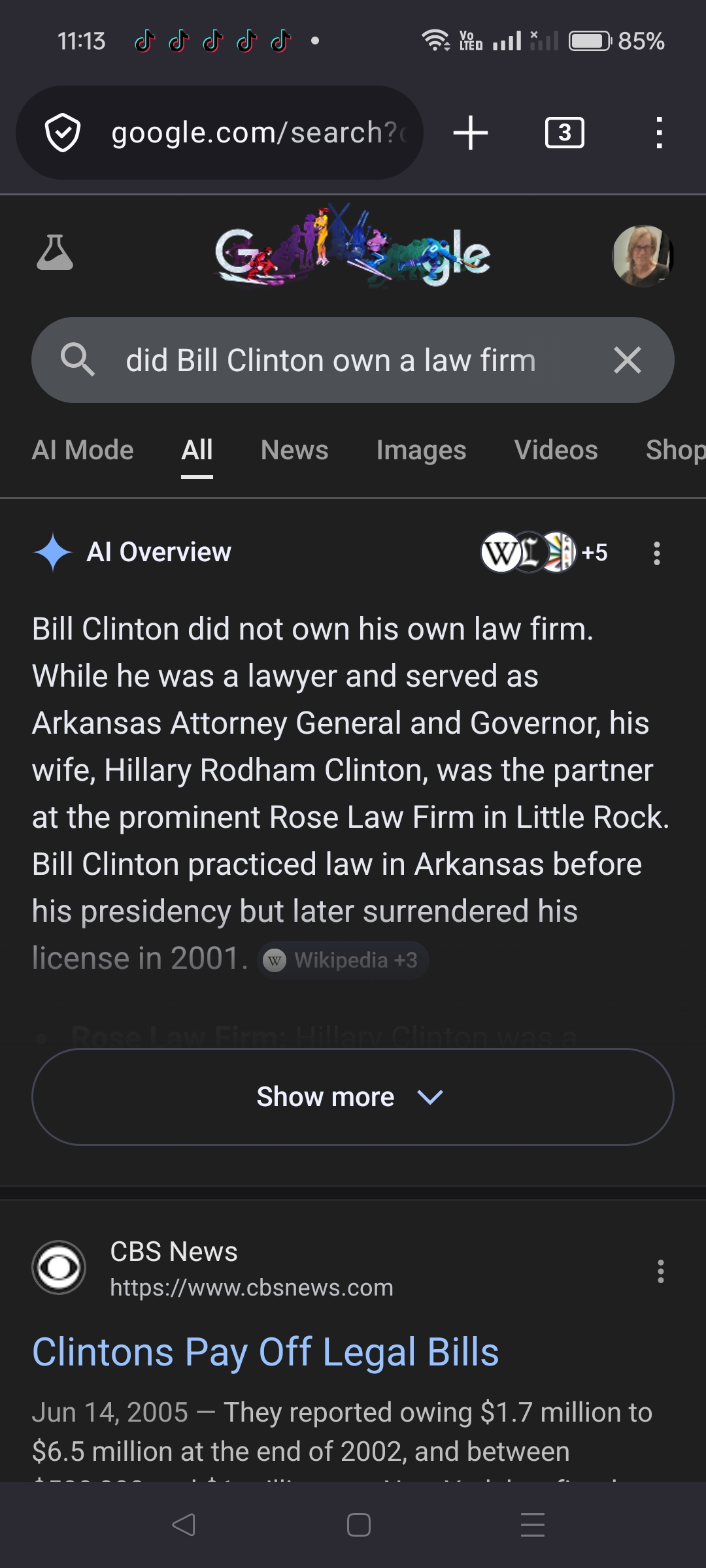Switch to the Images tab

[421, 450]
